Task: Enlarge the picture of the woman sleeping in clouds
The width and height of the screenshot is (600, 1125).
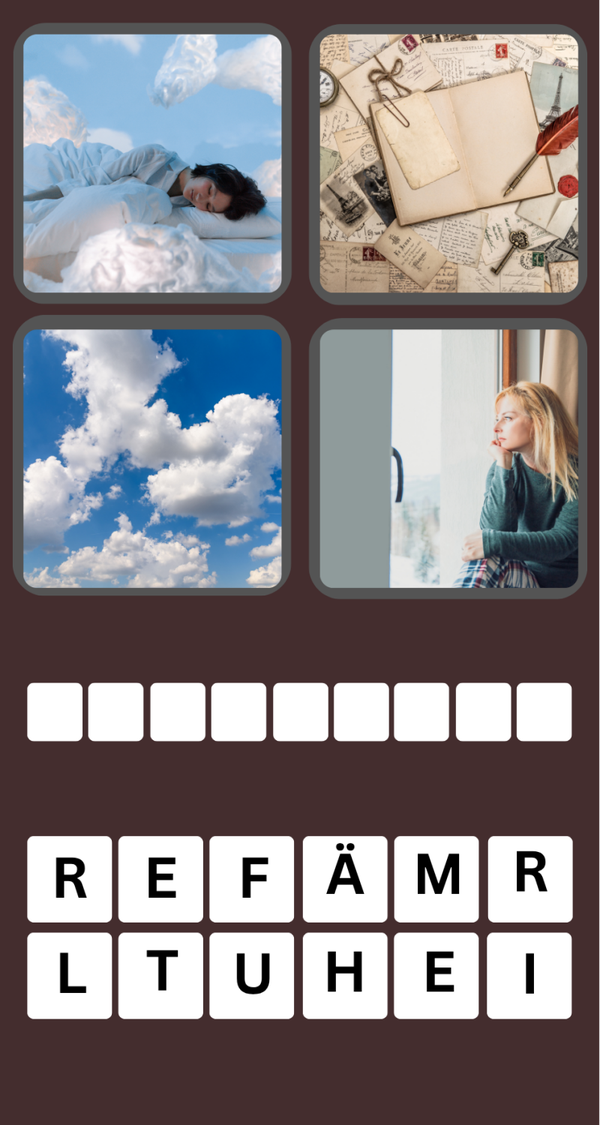Action: pos(152,163)
